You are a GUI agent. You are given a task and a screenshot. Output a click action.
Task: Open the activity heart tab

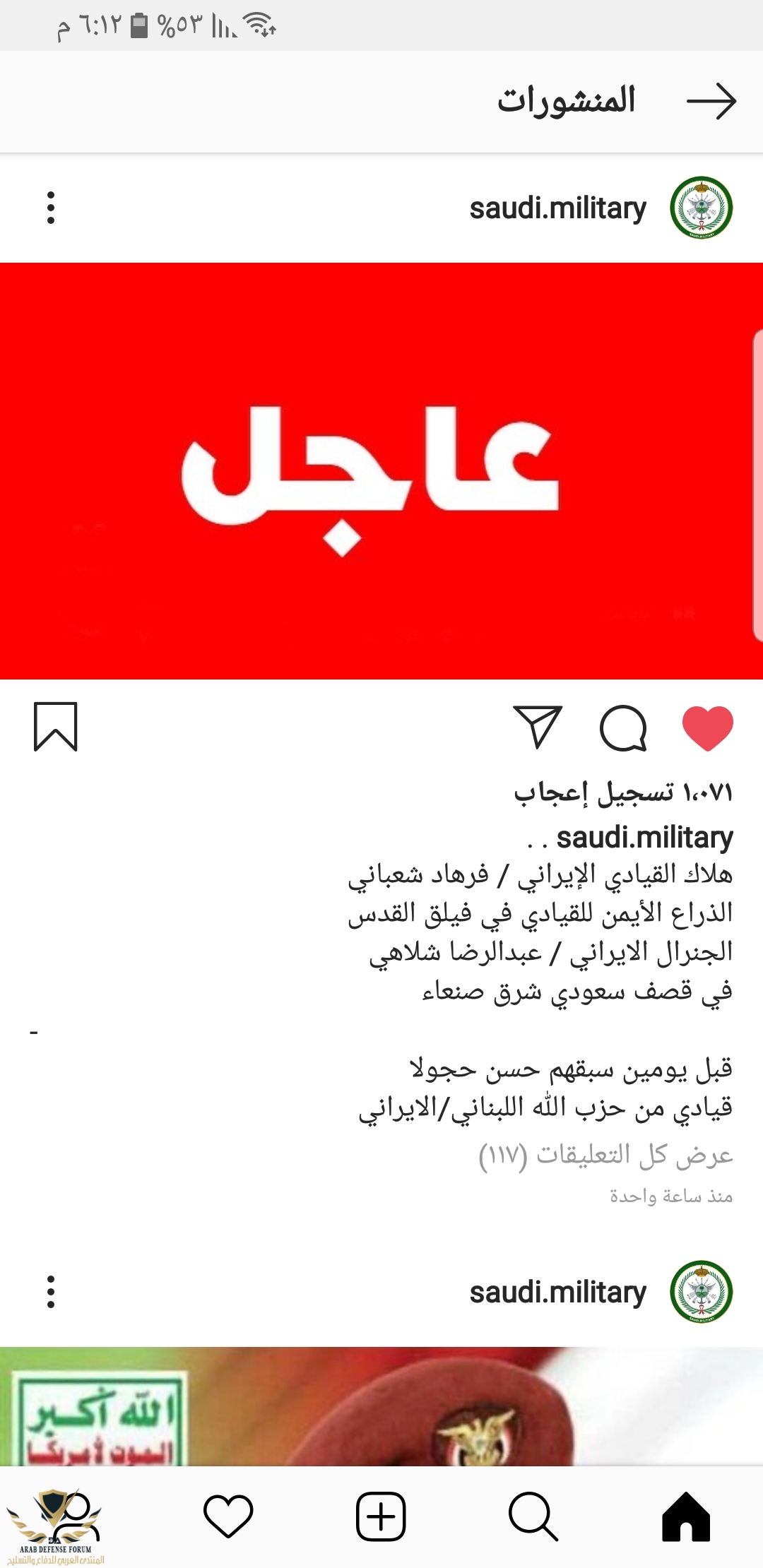tap(228, 1516)
